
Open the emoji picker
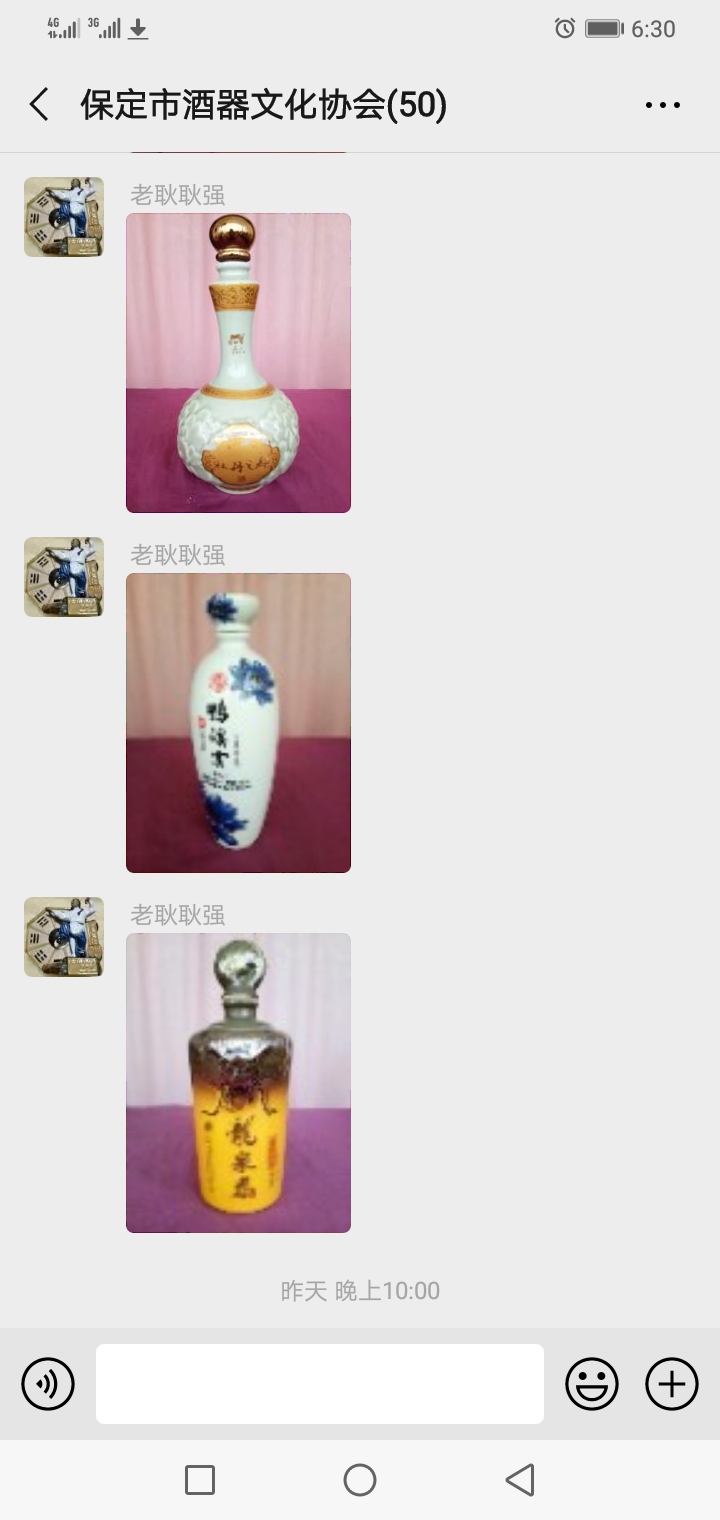[x=592, y=1384]
